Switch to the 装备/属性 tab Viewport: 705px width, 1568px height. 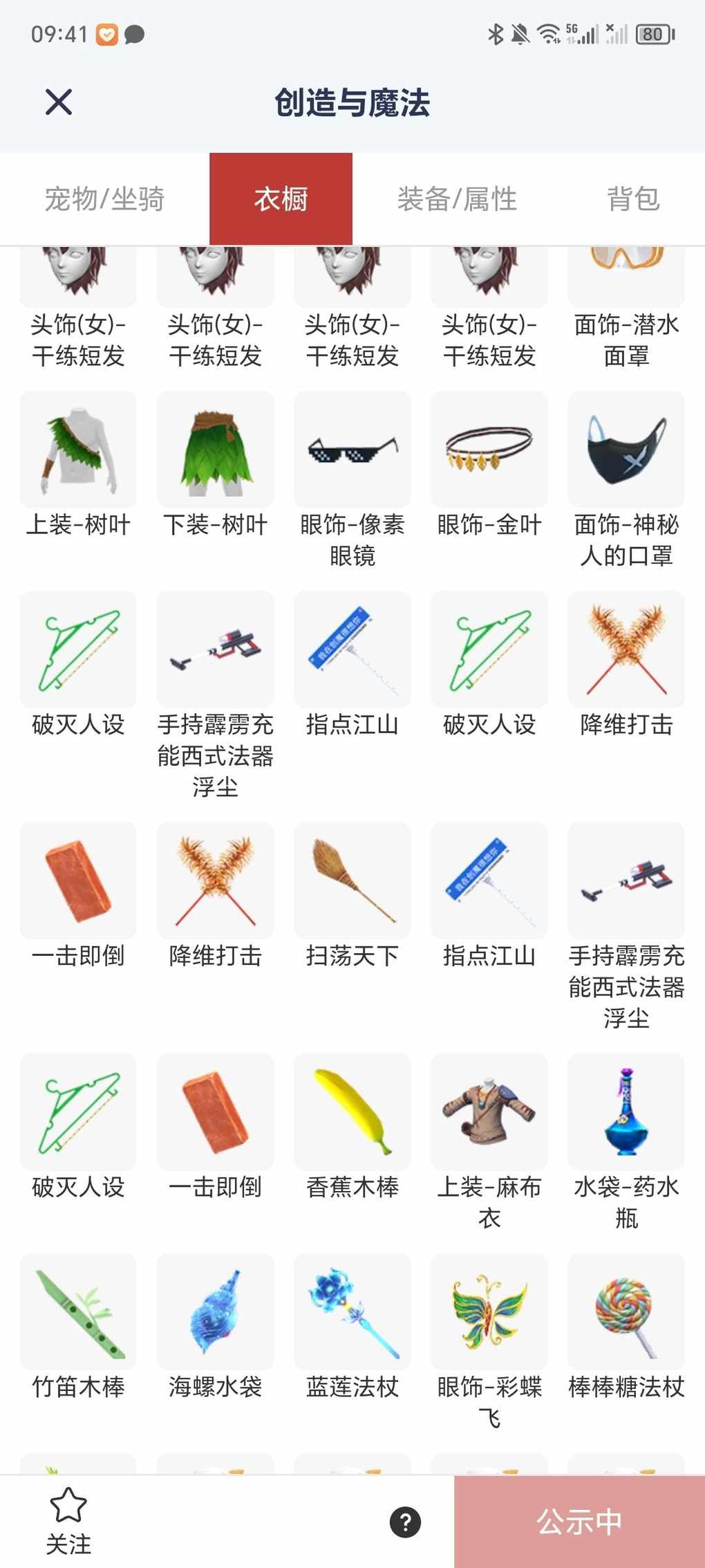[457, 199]
